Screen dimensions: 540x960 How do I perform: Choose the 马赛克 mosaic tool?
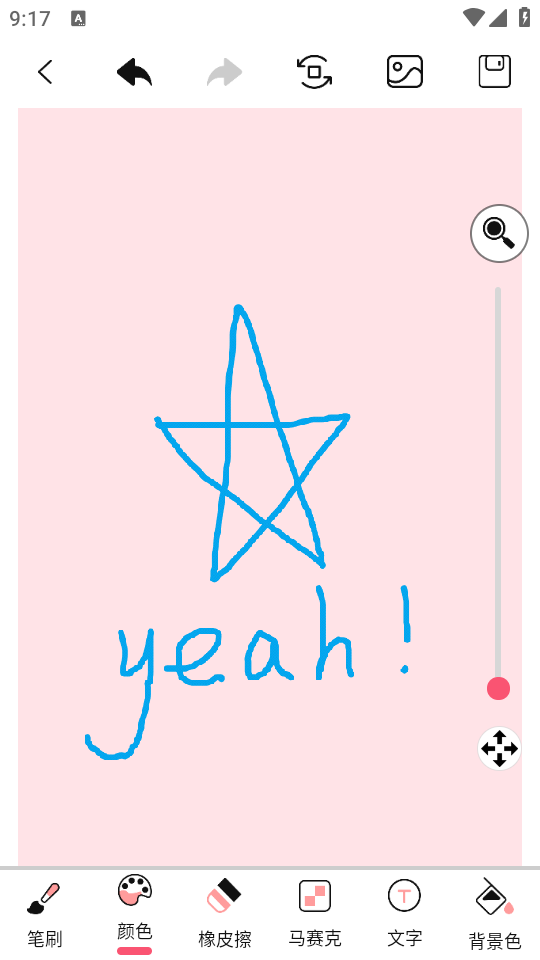[315, 913]
